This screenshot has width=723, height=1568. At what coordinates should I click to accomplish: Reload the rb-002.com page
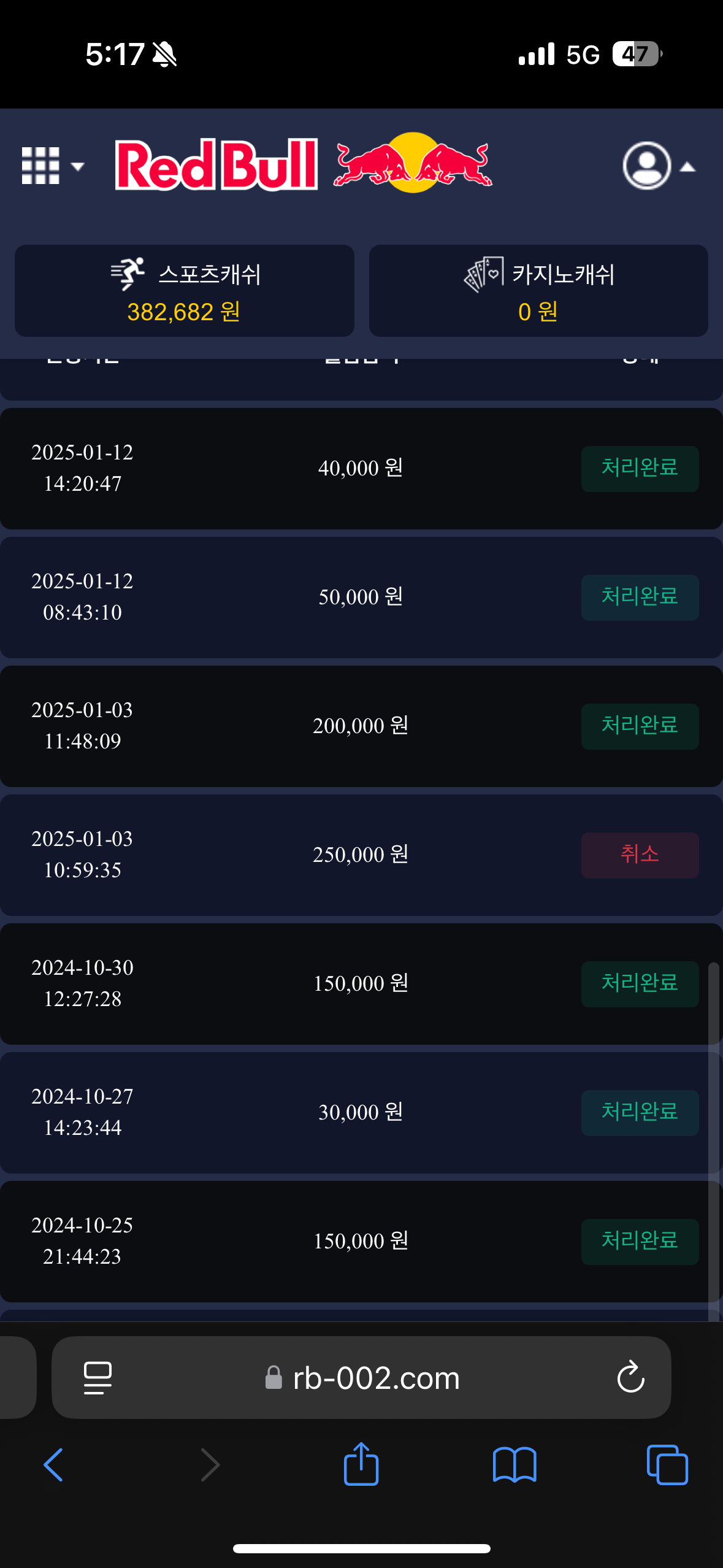[630, 1378]
